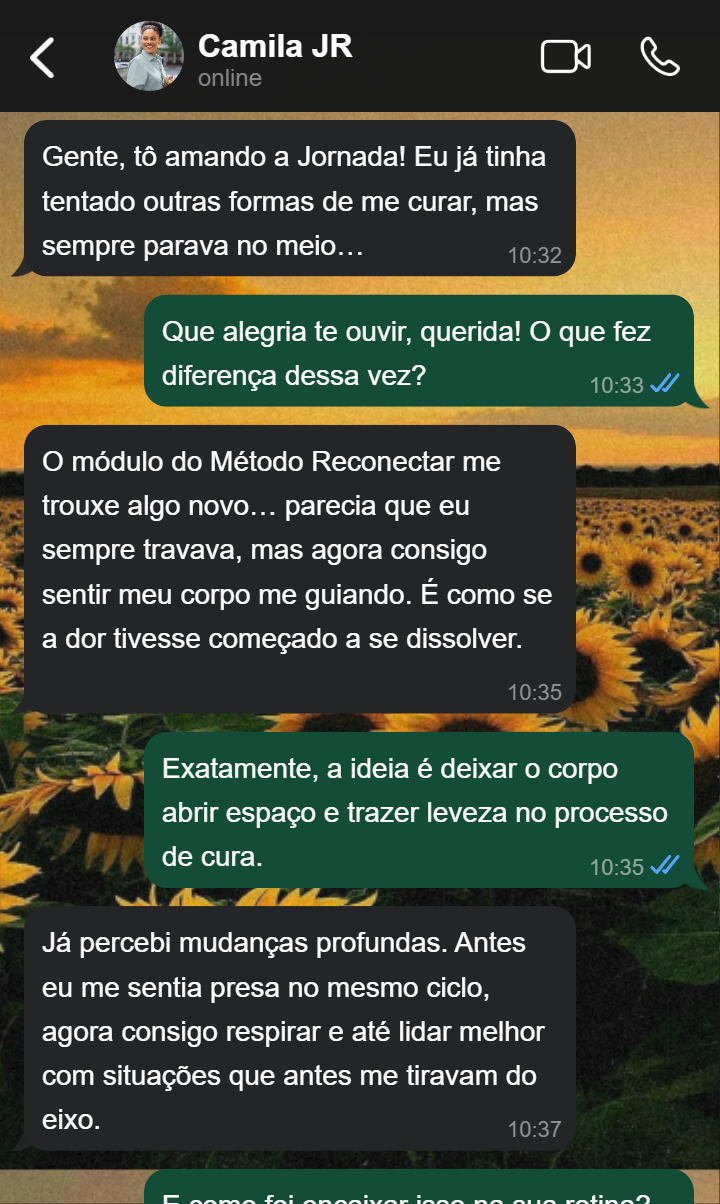
Task: Open Camila JR's profile photo
Action: (x=149, y=57)
